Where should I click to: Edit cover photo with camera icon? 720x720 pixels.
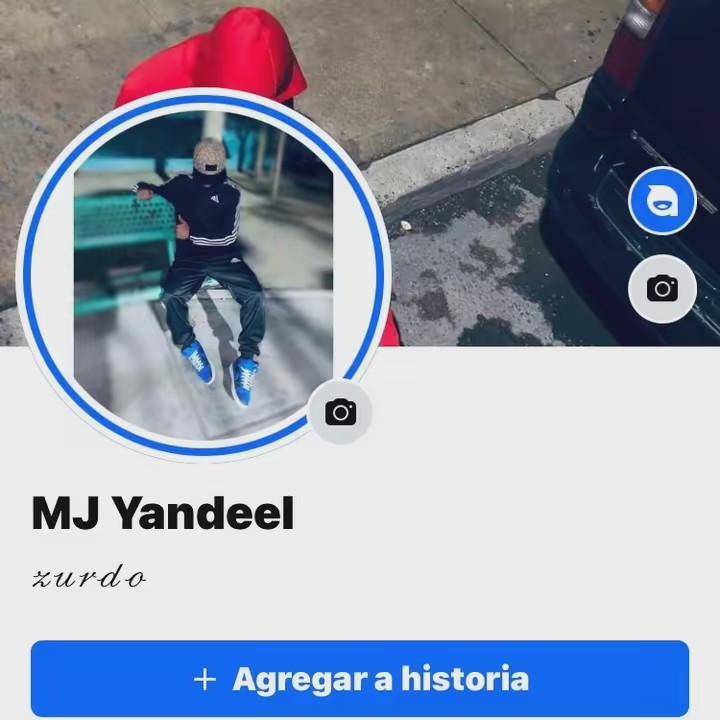pos(662,289)
